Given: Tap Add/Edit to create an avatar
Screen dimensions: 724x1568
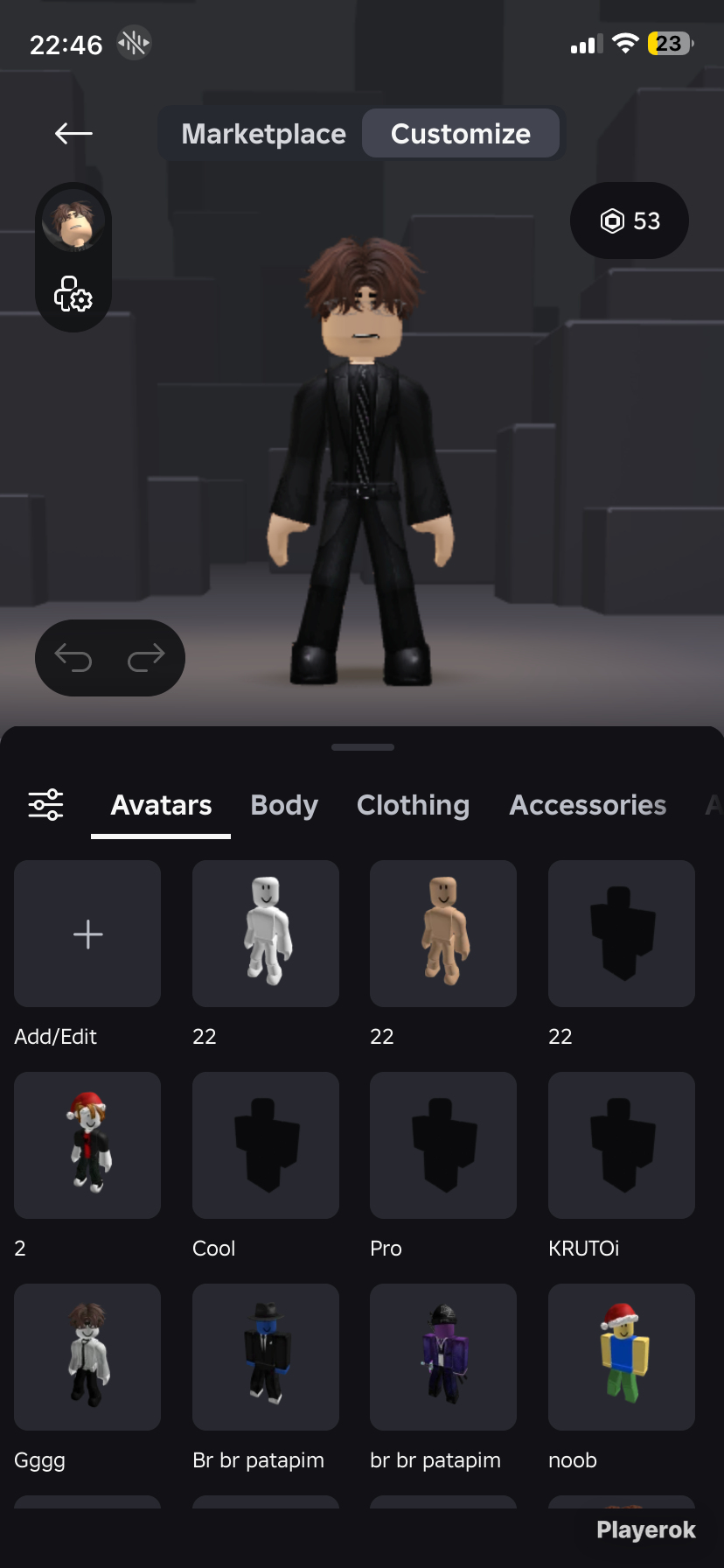Looking at the screenshot, I should (x=87, y=934).
